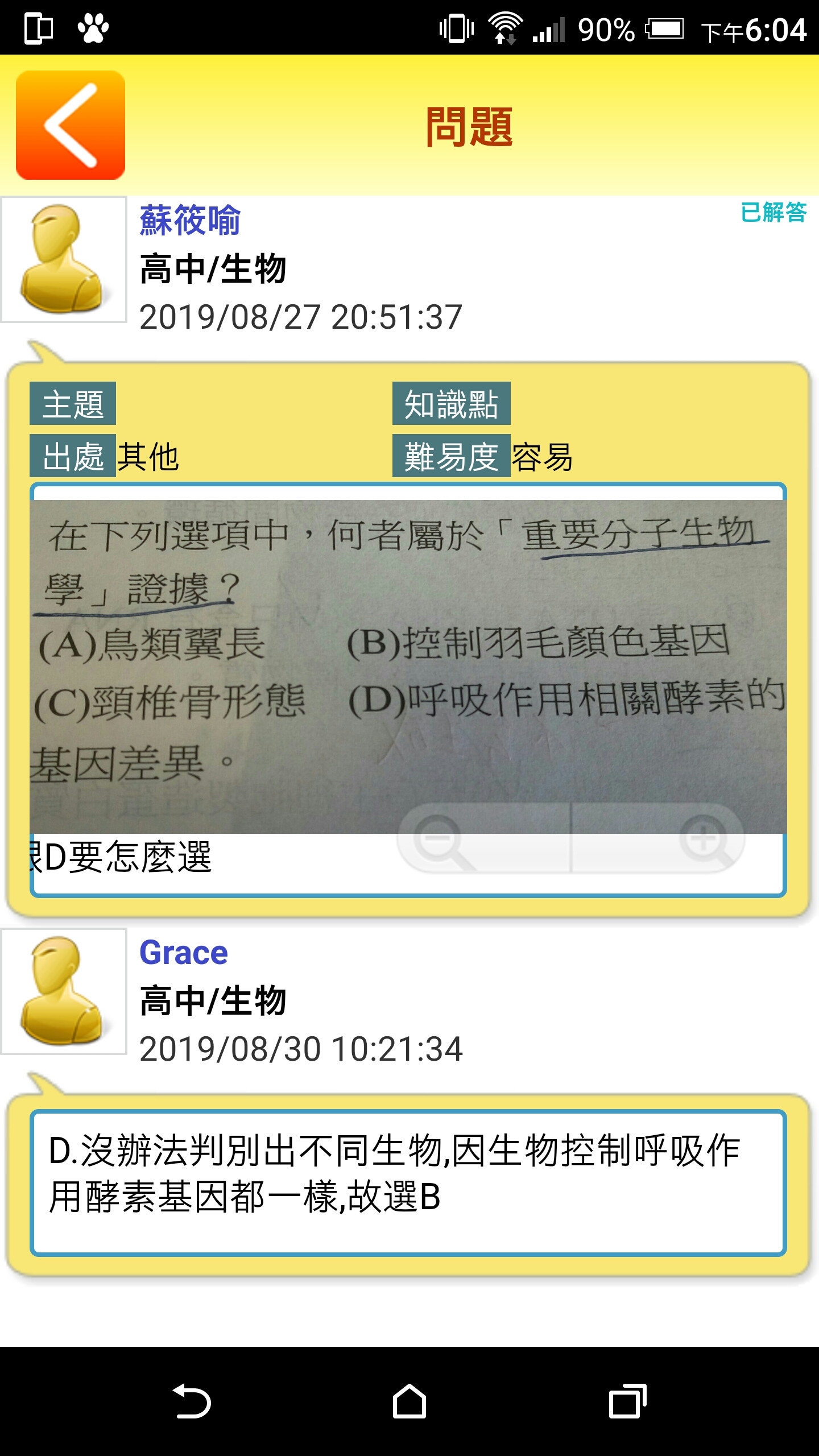Open 蘇筱喻's user profile name

(190, 220)
